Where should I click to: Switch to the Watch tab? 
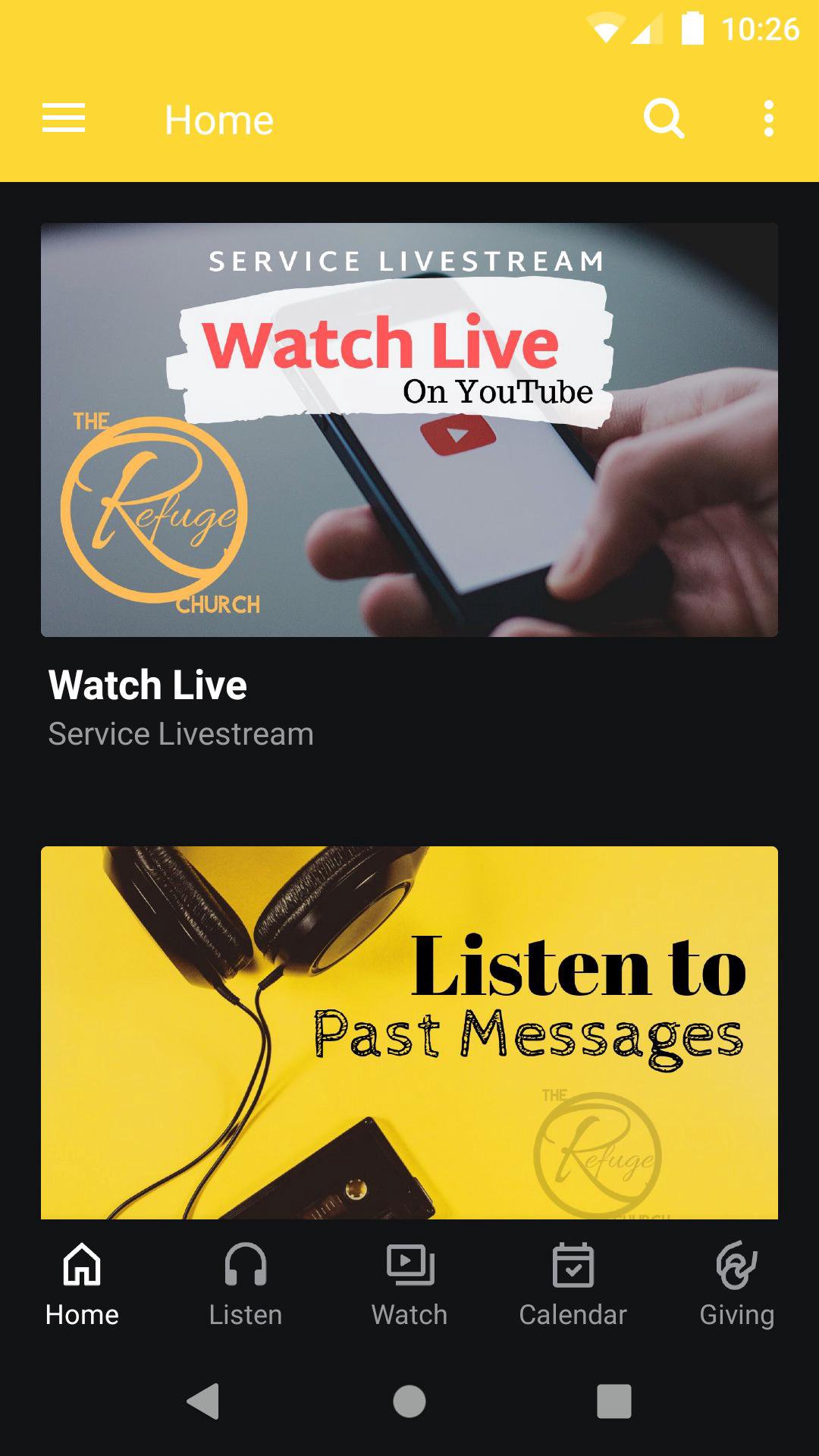409,1283
